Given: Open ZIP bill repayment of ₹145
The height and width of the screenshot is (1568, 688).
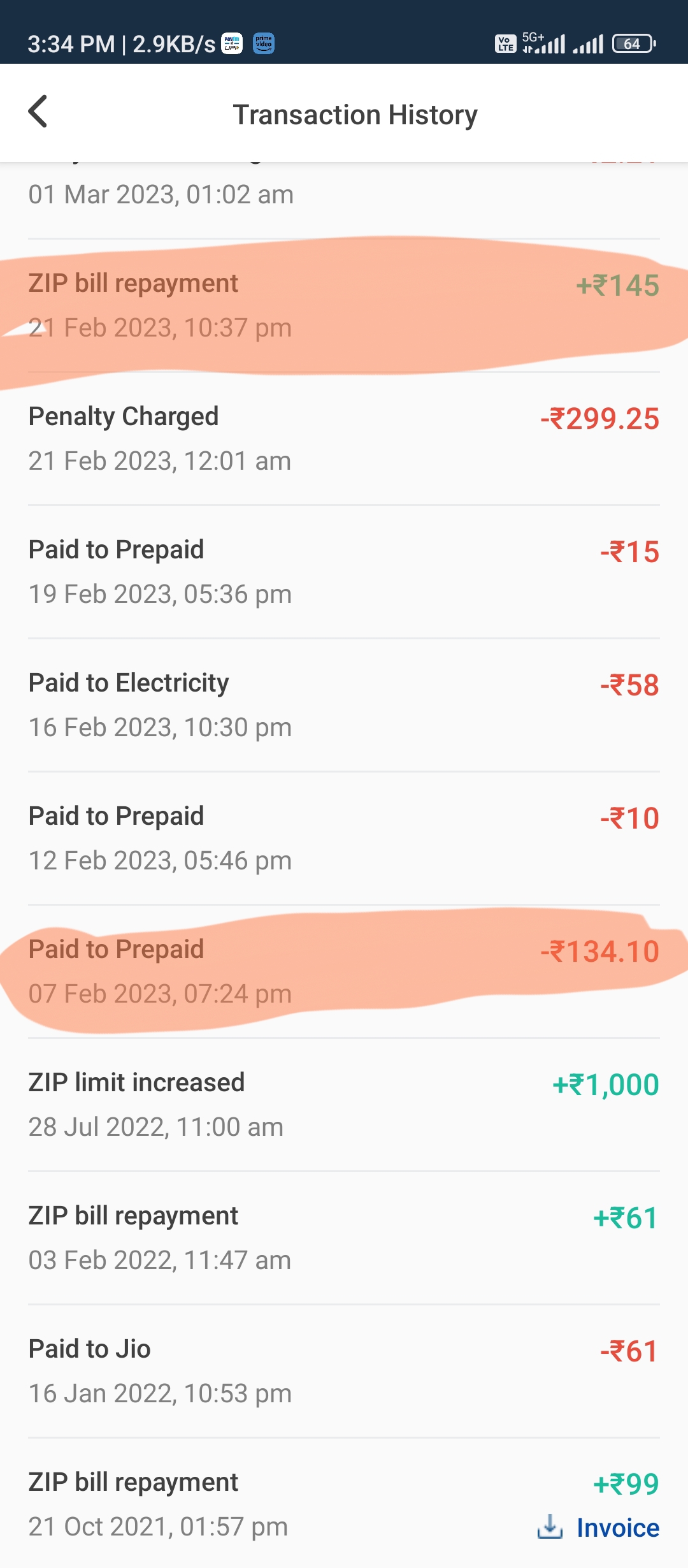Looking at the screenshot, I should tap(344, 306).
